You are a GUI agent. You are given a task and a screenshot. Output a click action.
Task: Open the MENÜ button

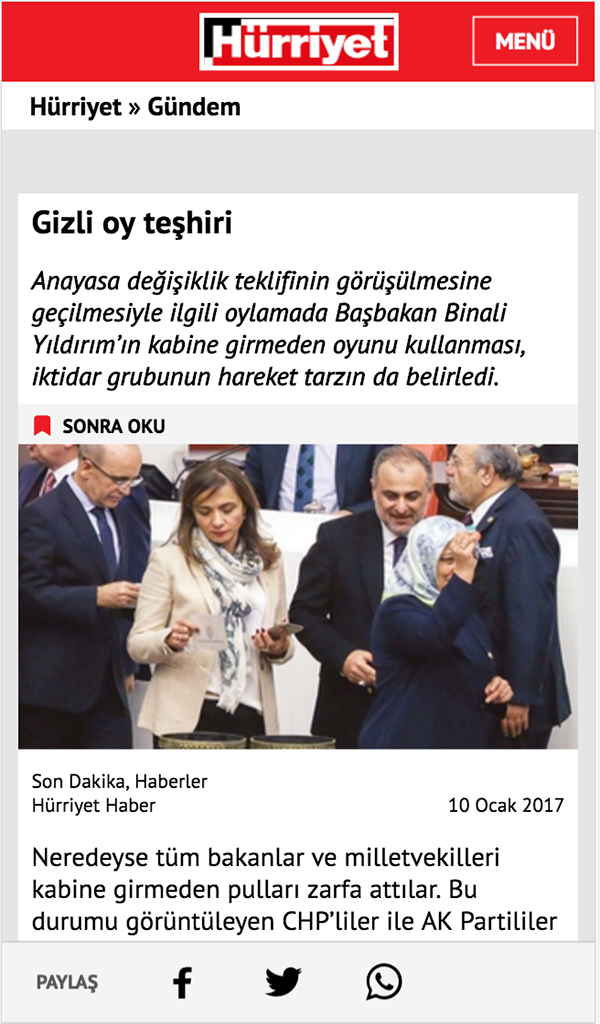point(525,41)
